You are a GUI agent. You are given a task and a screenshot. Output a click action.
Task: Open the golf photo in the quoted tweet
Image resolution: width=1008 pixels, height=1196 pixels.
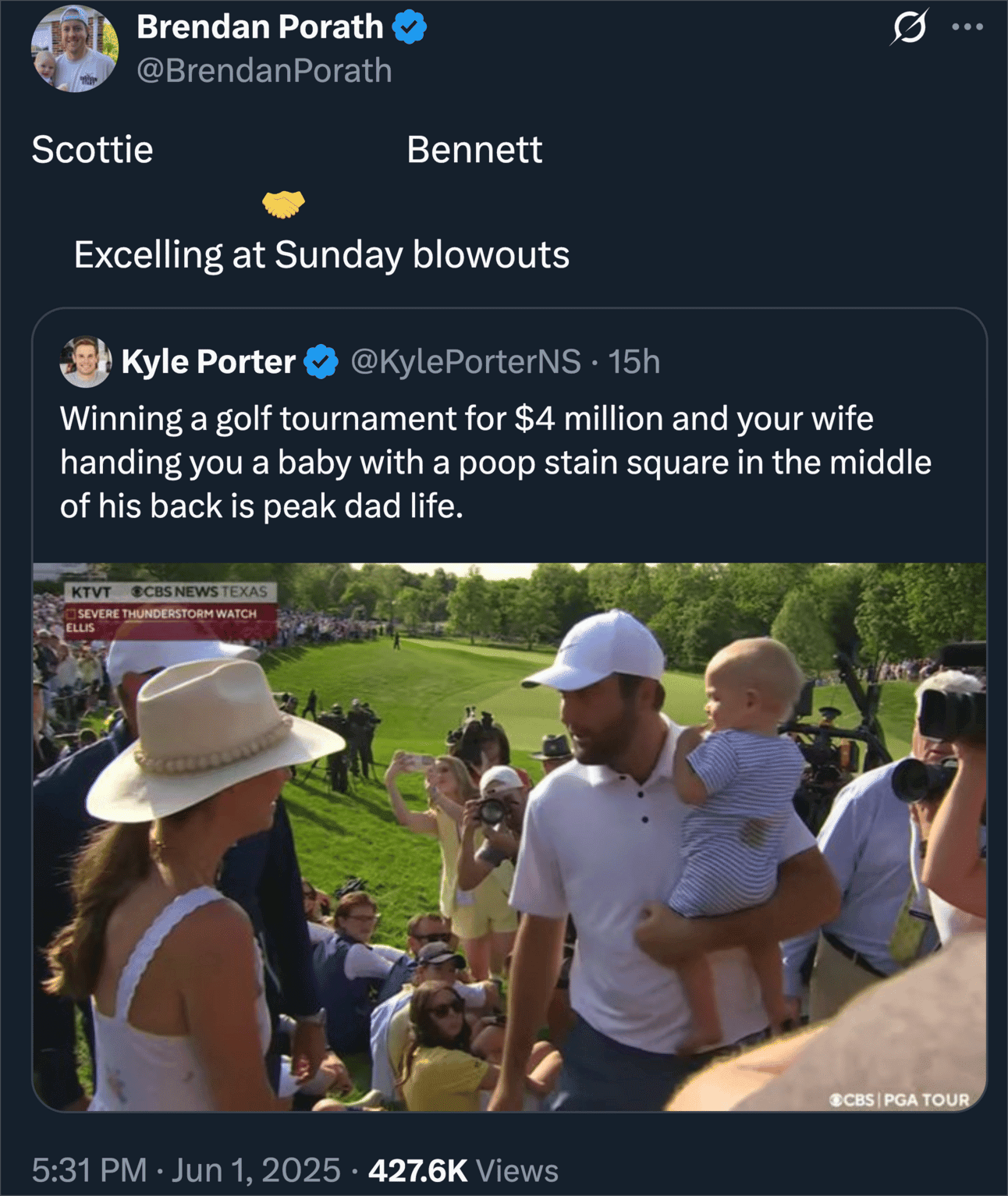point(509,836)
